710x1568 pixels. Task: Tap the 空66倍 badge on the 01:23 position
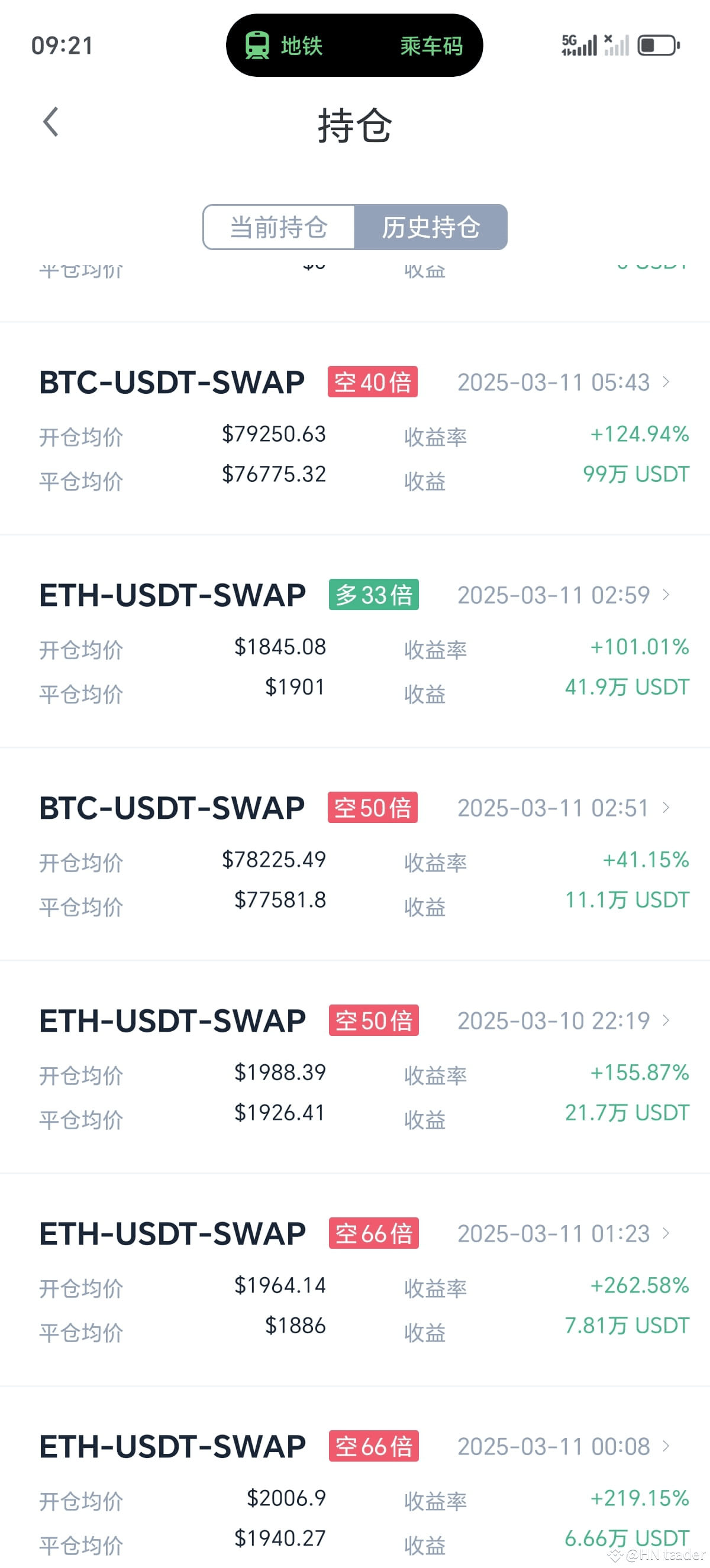click(373, 1233)
